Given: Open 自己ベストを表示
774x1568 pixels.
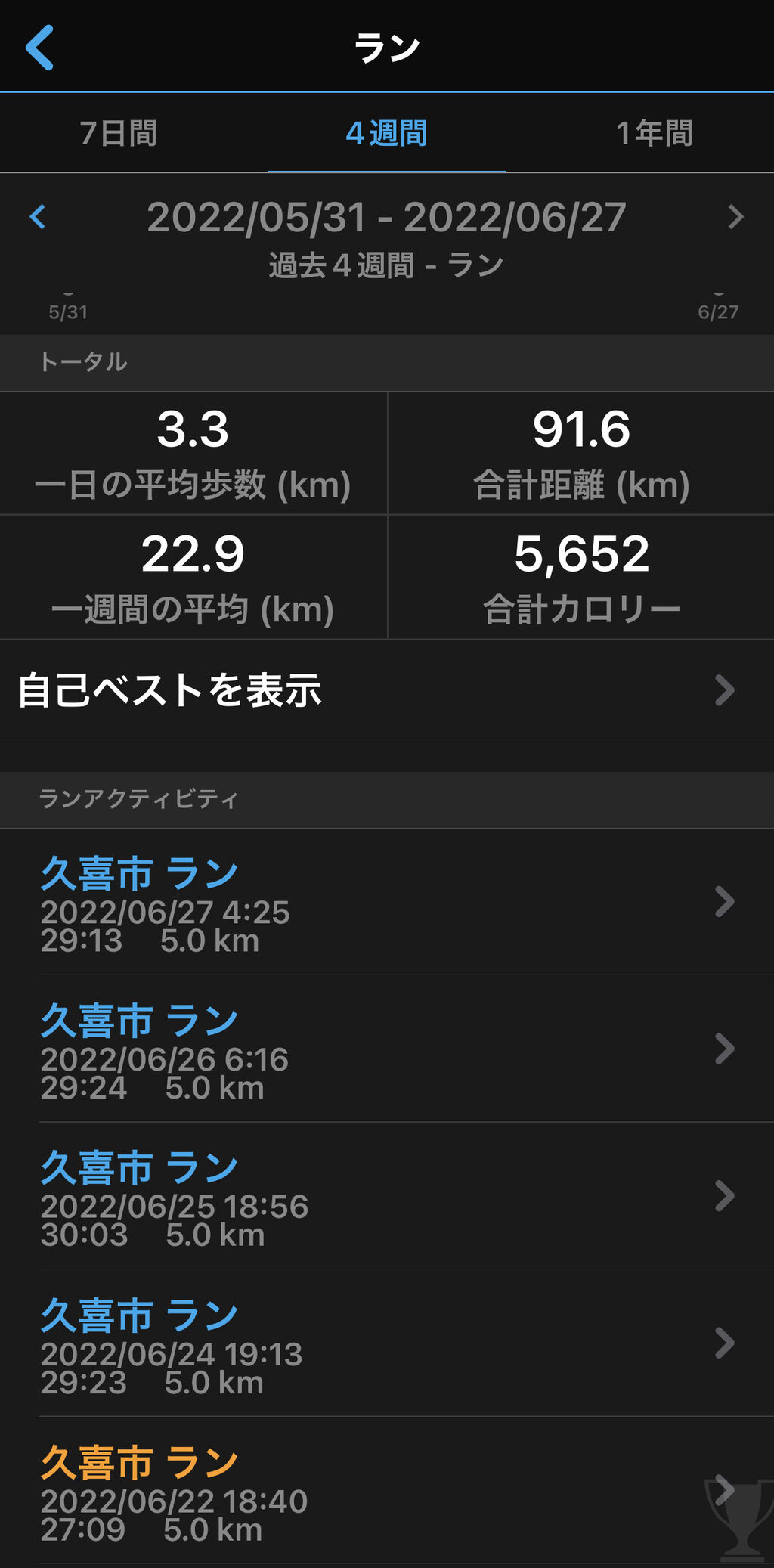Looking at the screenshot, I should coord(387,689).
